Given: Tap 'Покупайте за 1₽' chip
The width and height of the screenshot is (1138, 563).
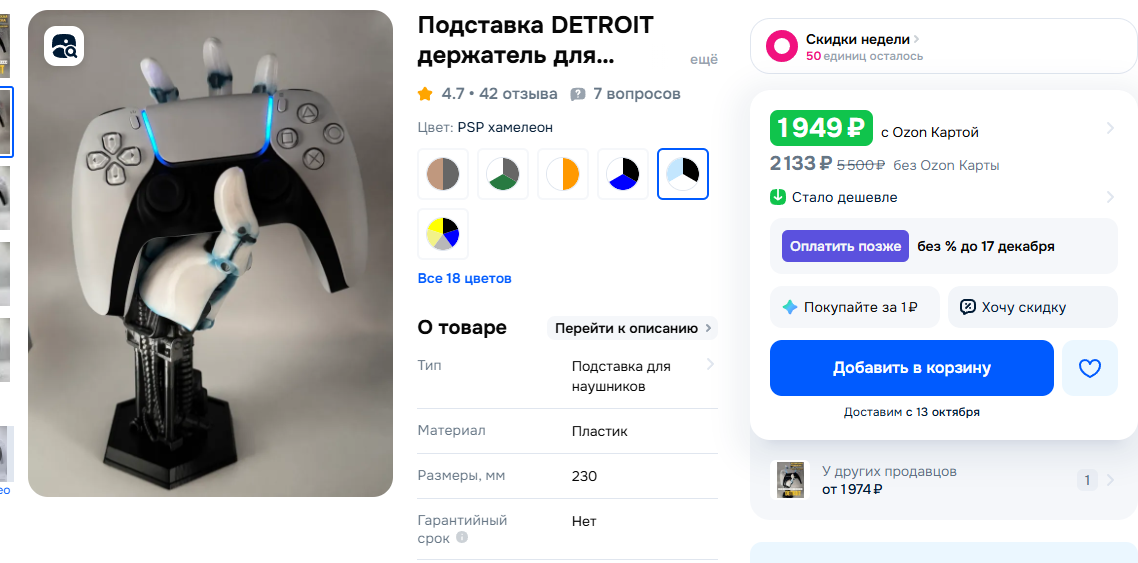Looking at the screenshot, I should 855,307.
